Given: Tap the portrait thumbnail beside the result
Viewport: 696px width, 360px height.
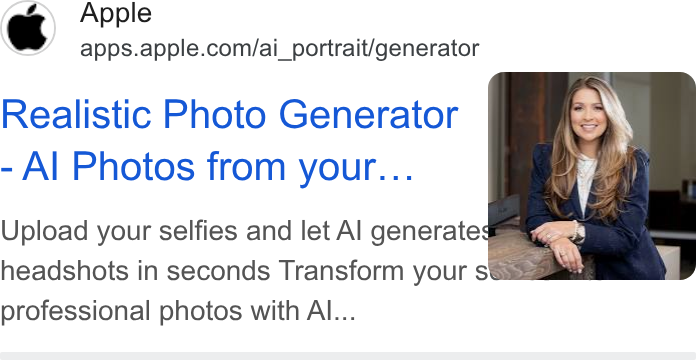Looking at the screenshot, I should click(x=592, y=176).
